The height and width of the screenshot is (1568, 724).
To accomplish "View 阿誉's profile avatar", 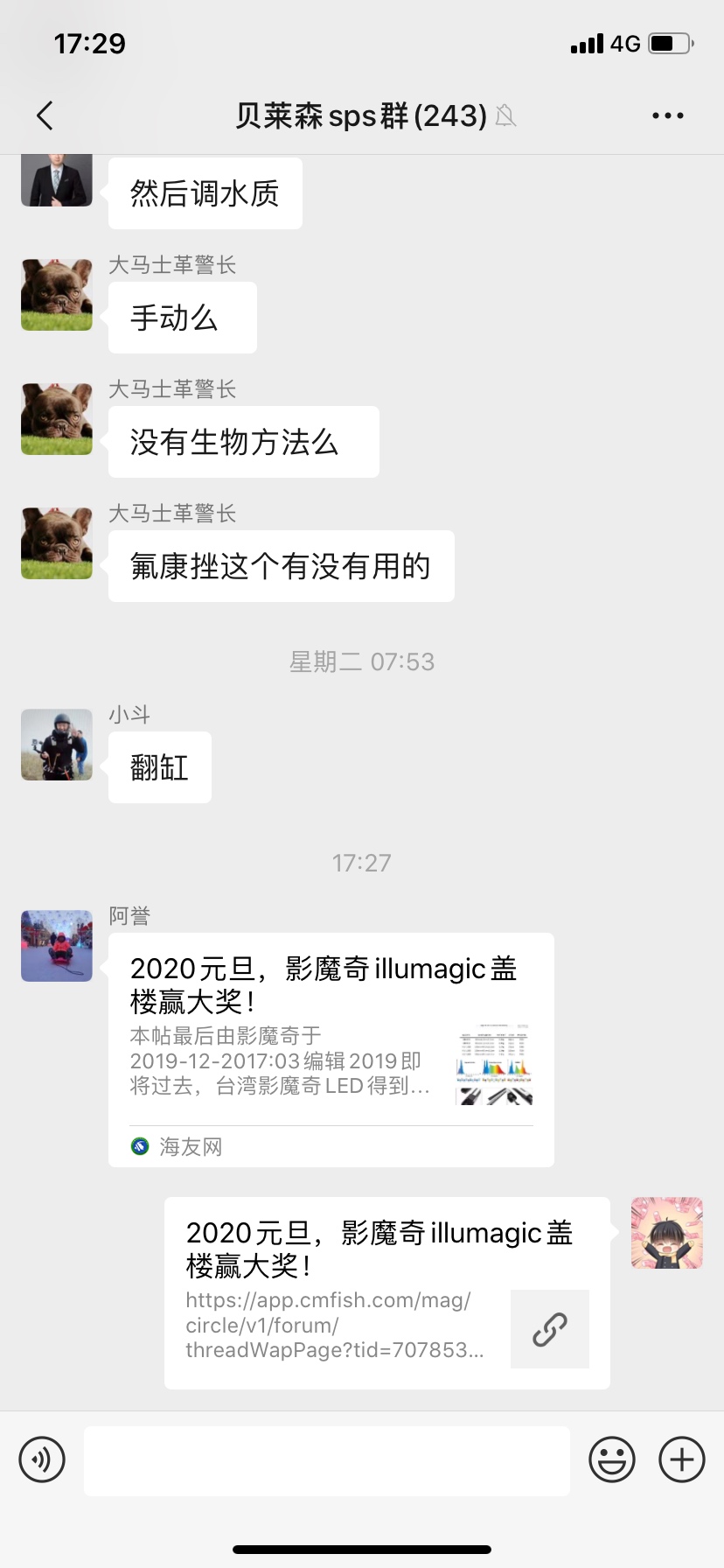I will (57, 946).
